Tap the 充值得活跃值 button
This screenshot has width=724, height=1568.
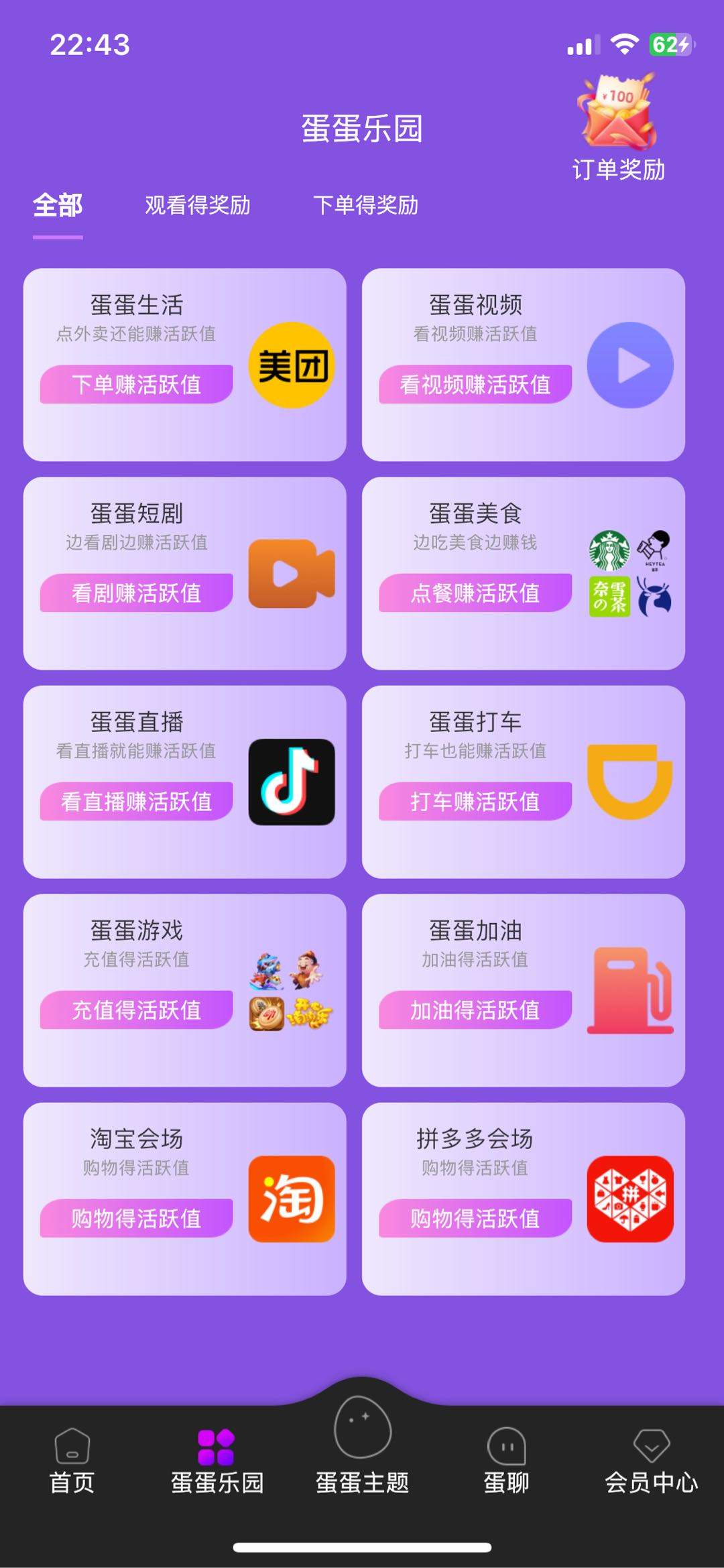point(136,1010)
